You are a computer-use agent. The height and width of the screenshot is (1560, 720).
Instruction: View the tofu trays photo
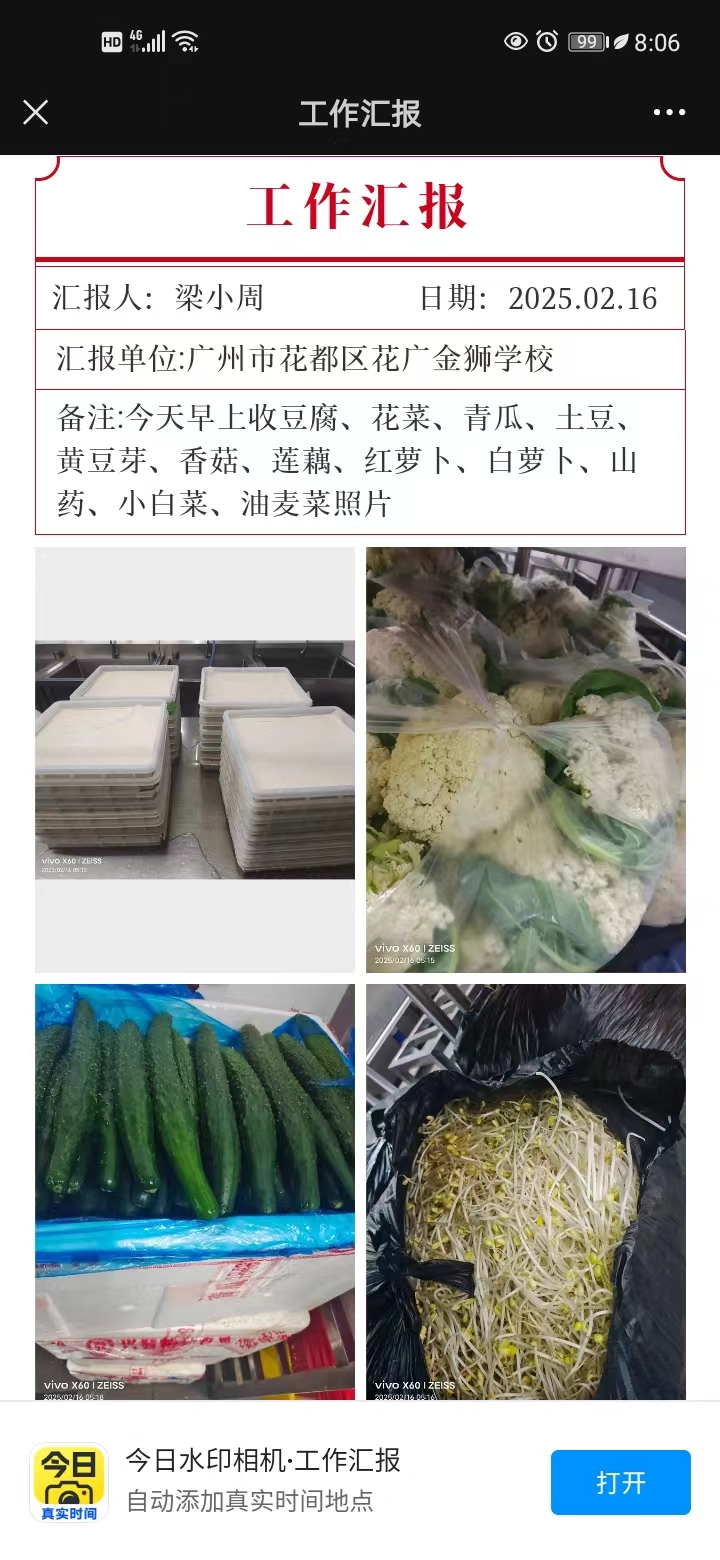pos(195,760)
